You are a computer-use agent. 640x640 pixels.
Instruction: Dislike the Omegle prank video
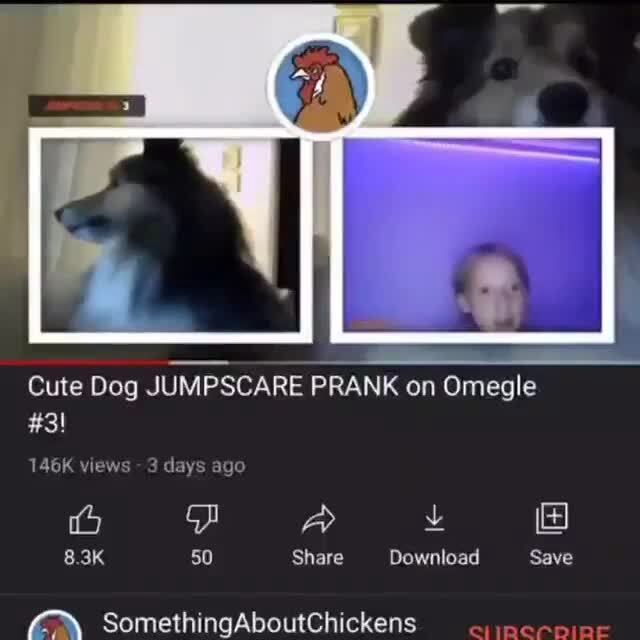(x=202, y=520)
